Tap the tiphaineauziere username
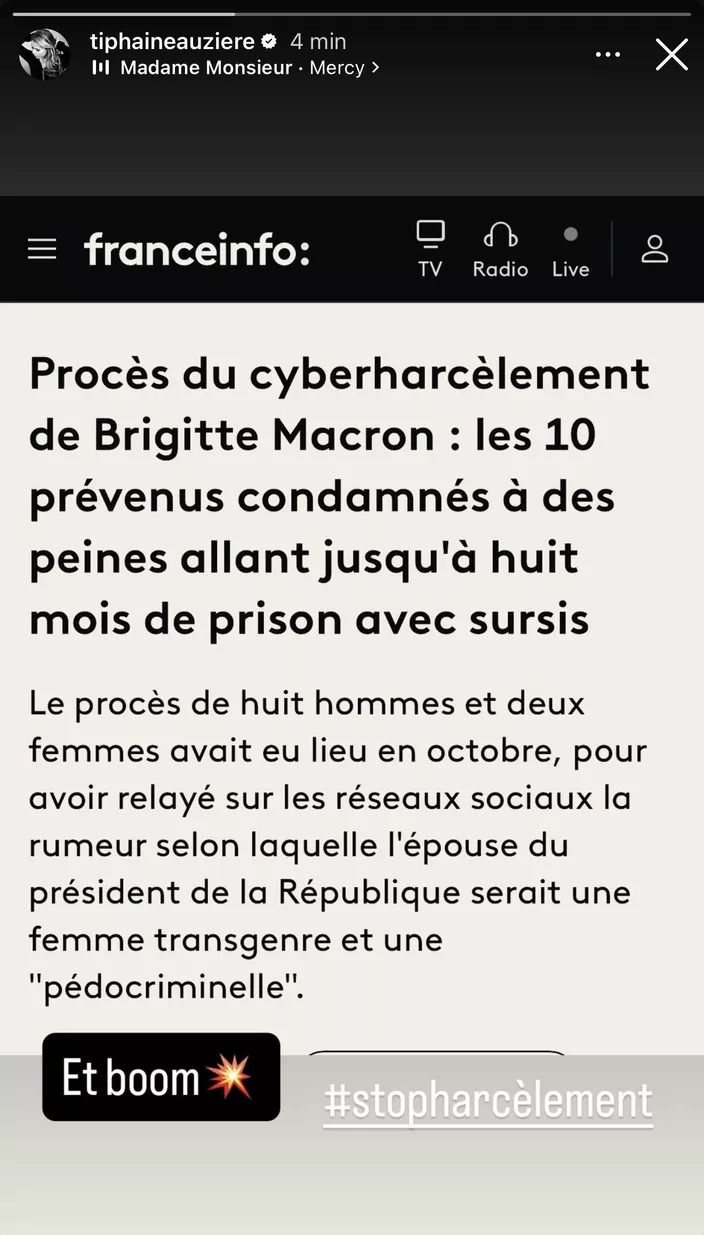 [171, 41]
